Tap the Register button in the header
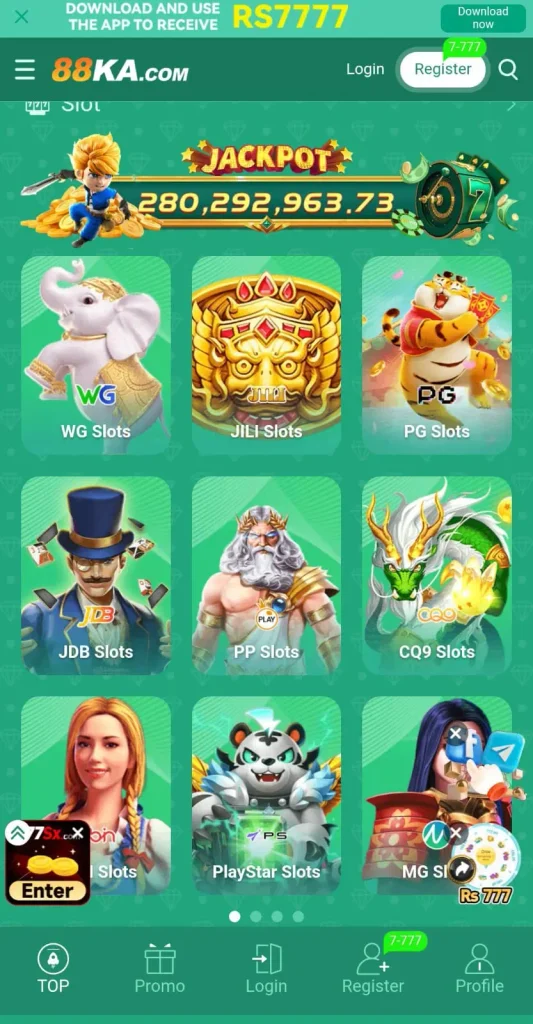Screen dimensions: 533x1024 pos(443,69)
